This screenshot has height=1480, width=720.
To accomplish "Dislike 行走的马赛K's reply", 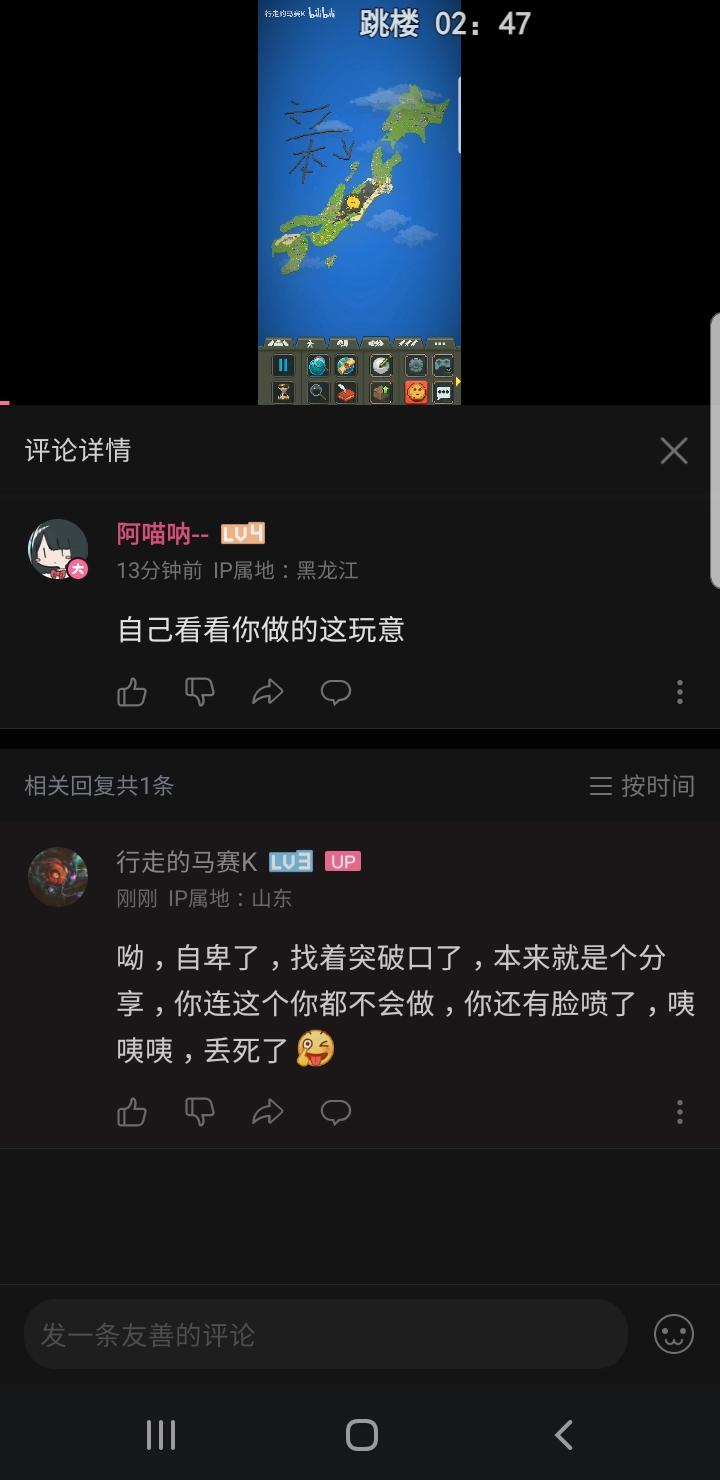I will [x=200, y=1112].
